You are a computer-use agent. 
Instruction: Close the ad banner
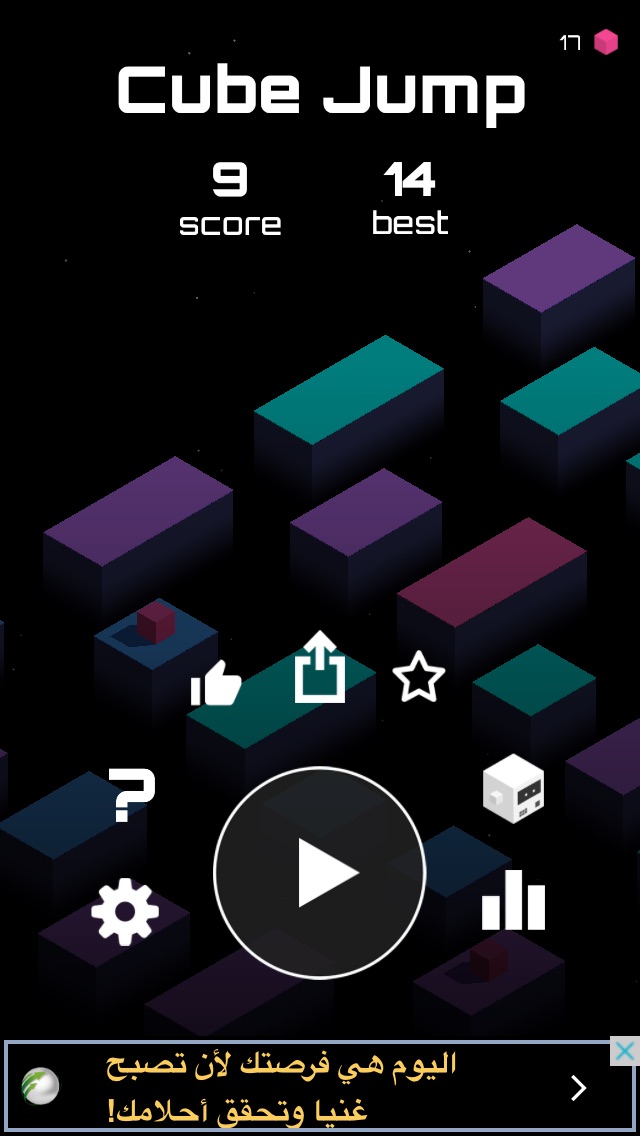(x=624, y=1051)
